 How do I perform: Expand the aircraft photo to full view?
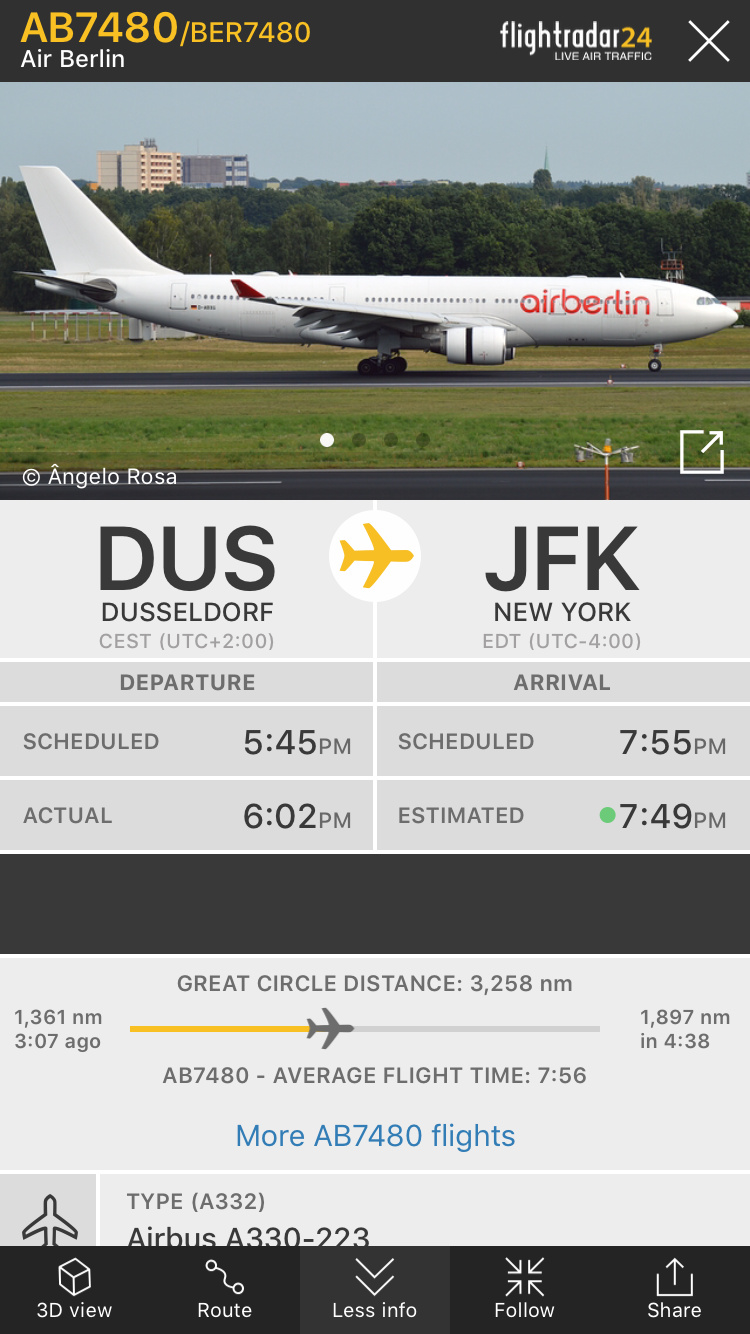tap(702, 452)
